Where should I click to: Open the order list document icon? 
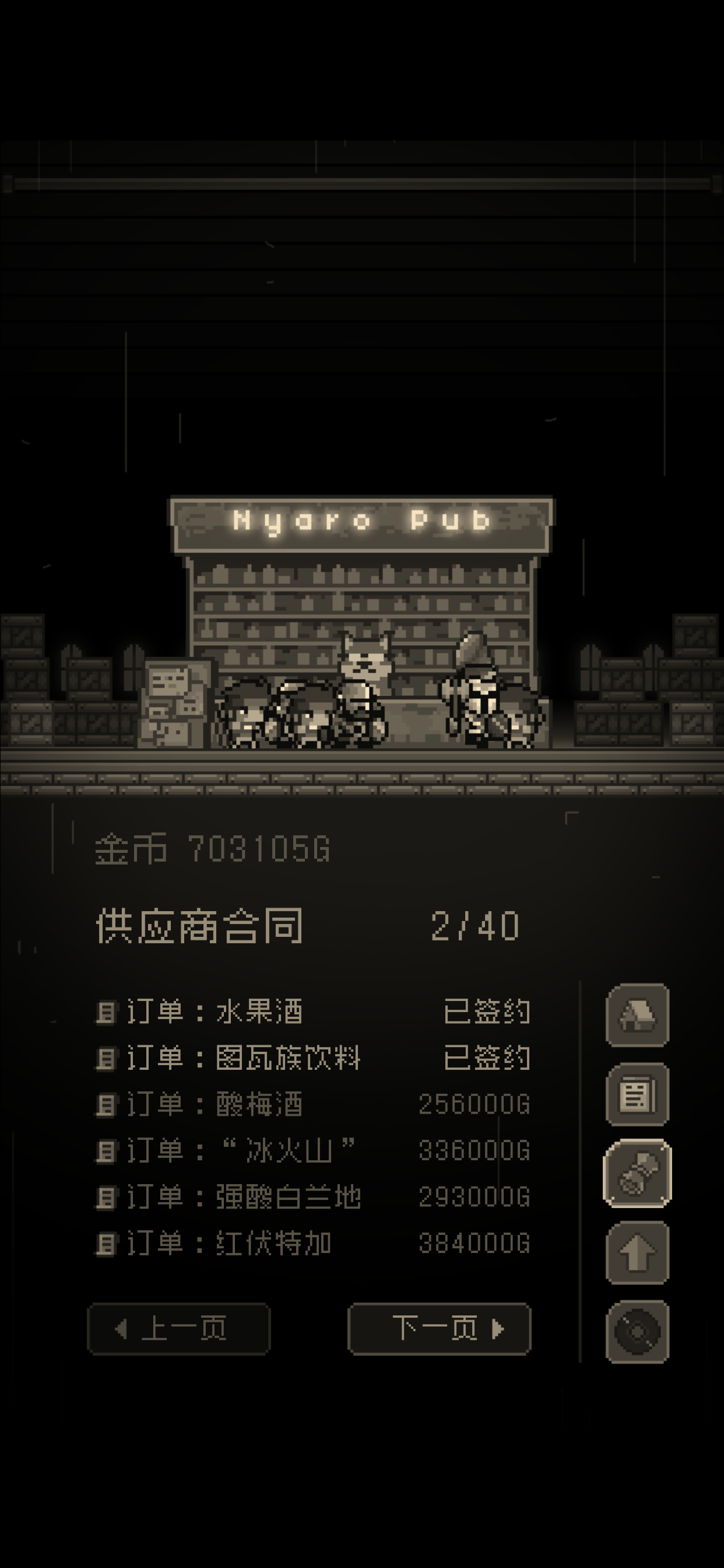point(638,1093)
